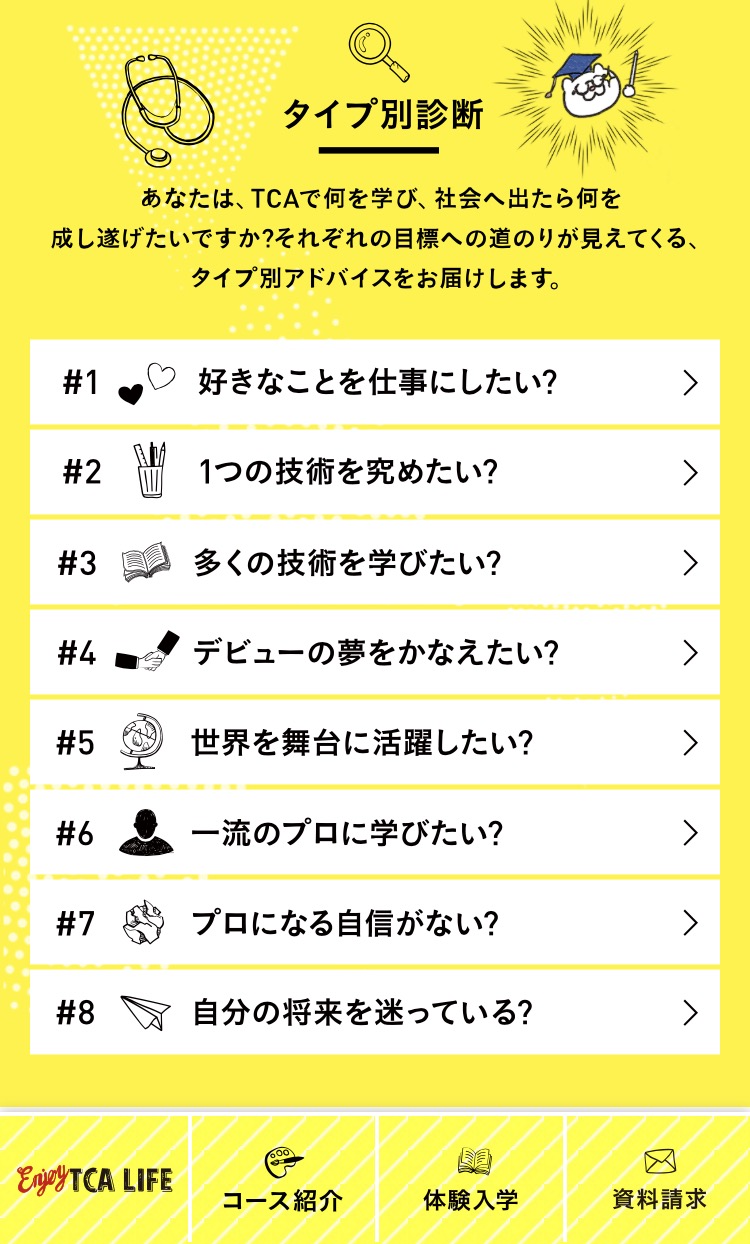Tap 資料請求 in bottom bar
Viewport: 750px width, 1244px height.
[659, 1180]
